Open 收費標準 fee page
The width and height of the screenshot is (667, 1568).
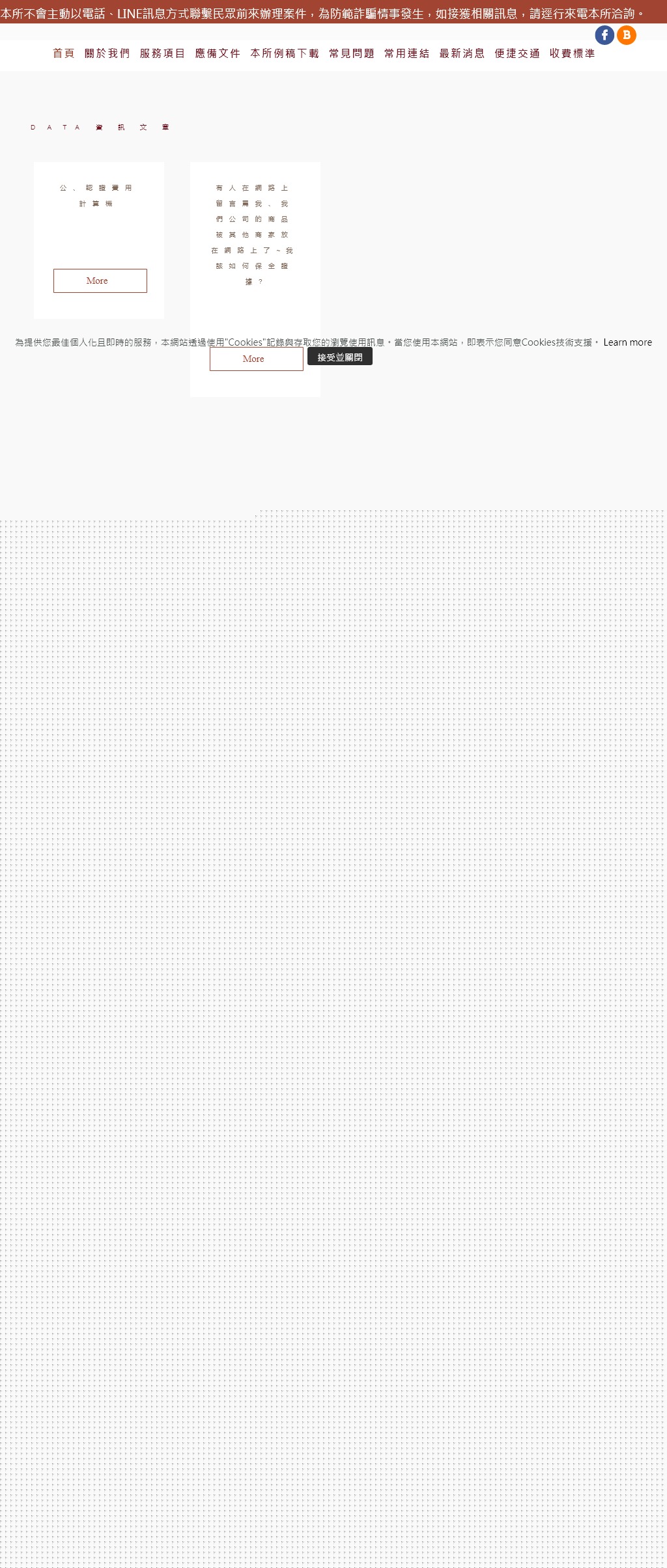click(573, 54)
